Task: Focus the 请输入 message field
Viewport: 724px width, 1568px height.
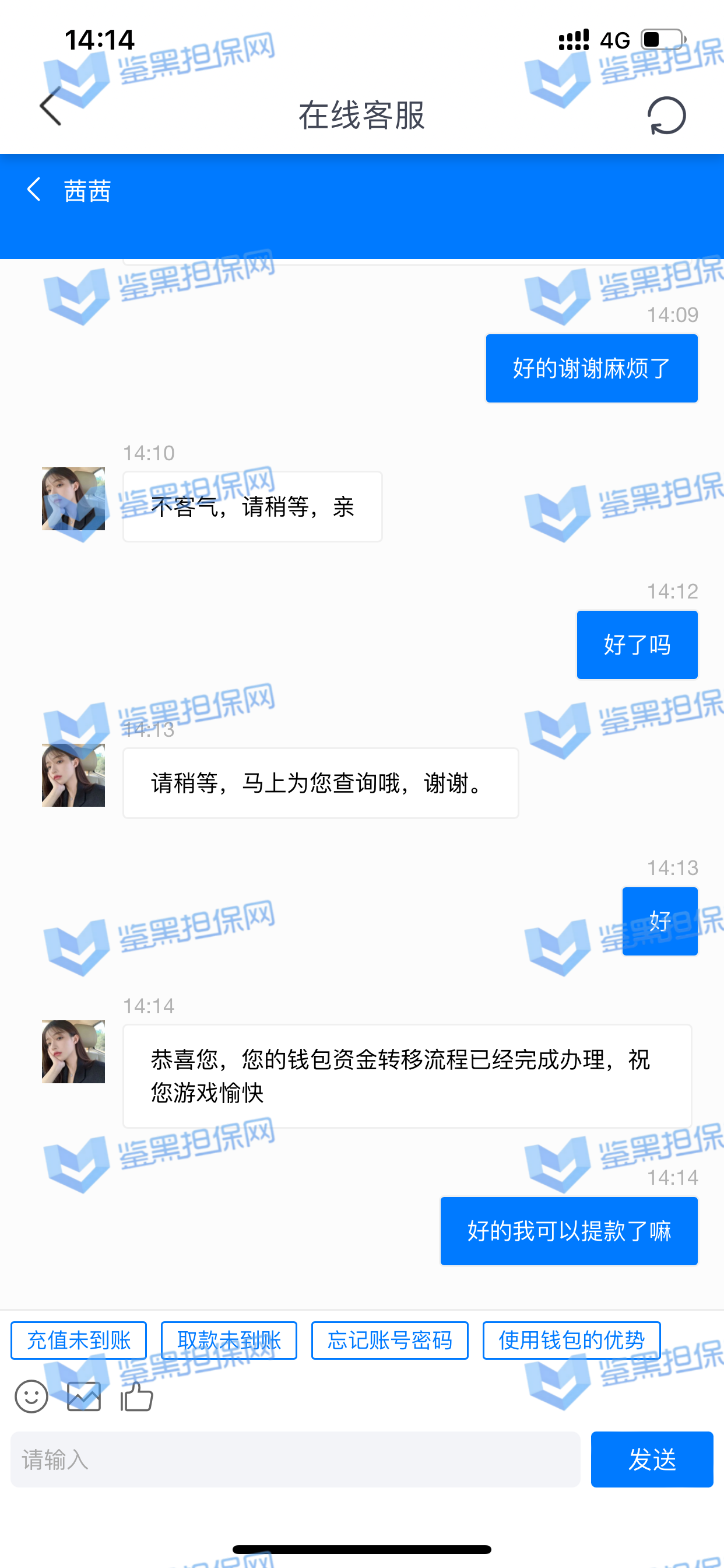Action: pos(295,1459)
